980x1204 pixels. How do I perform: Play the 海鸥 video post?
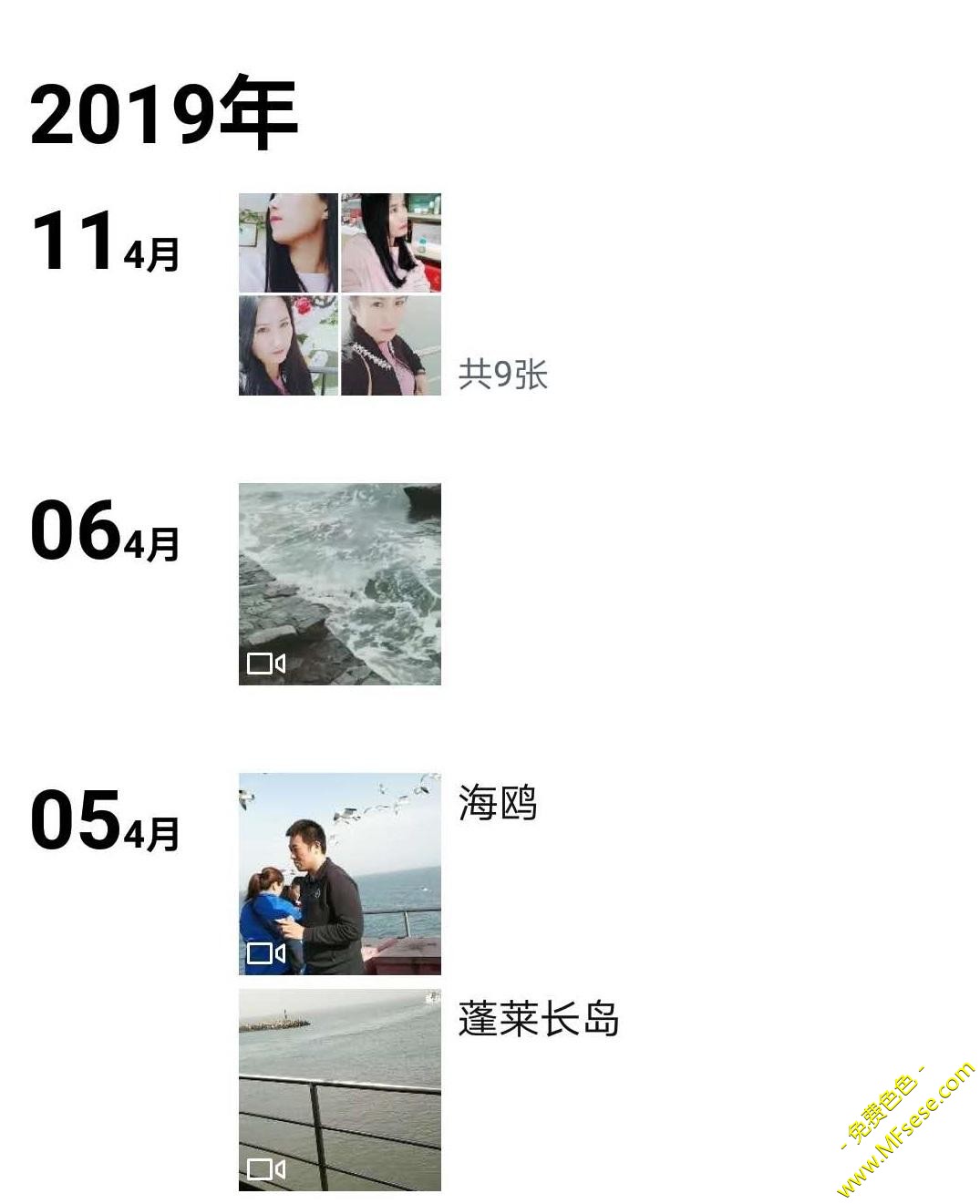click(x=339, y=873)
